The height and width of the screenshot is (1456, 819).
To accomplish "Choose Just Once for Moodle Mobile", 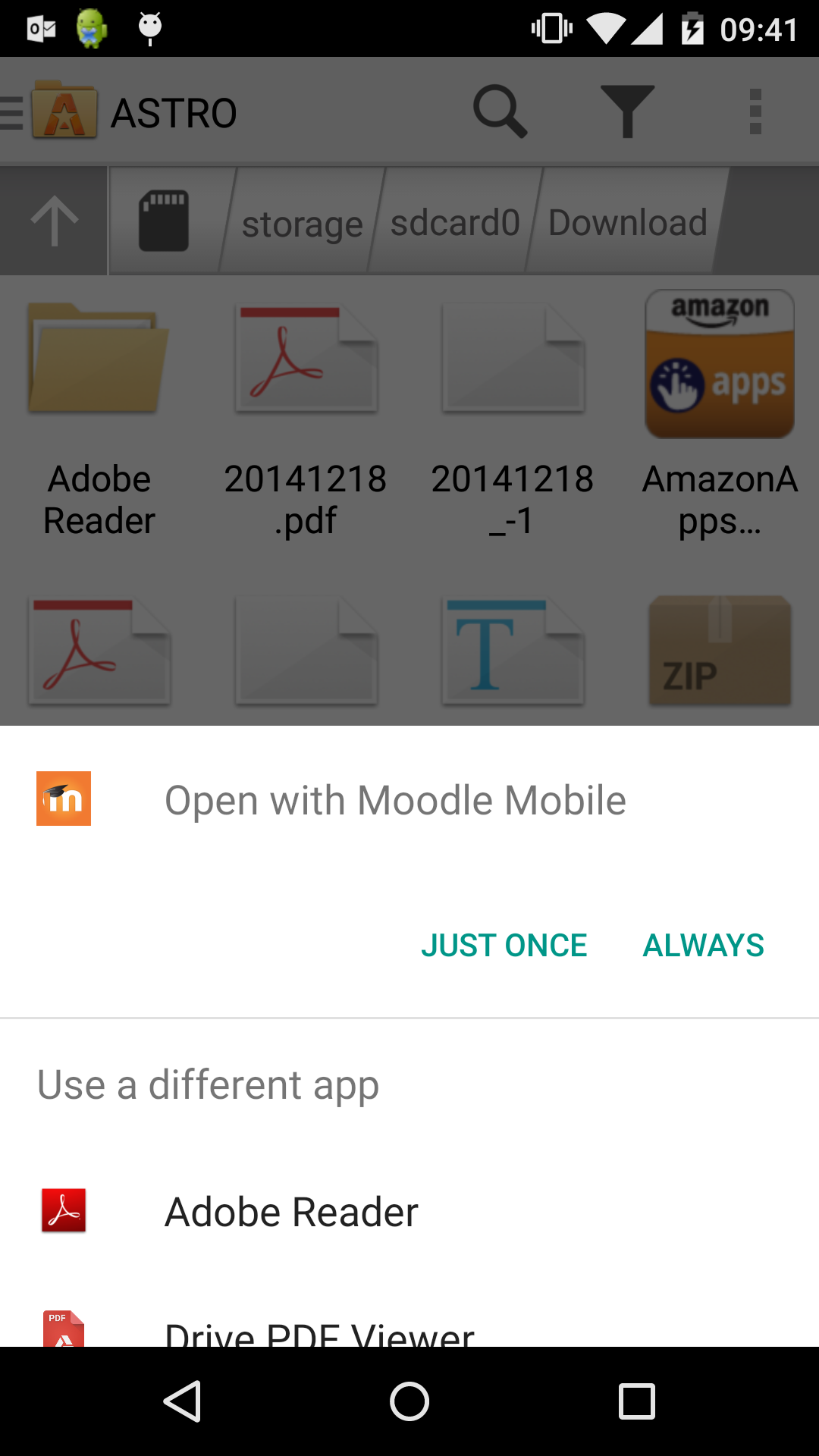I will 504,945.
